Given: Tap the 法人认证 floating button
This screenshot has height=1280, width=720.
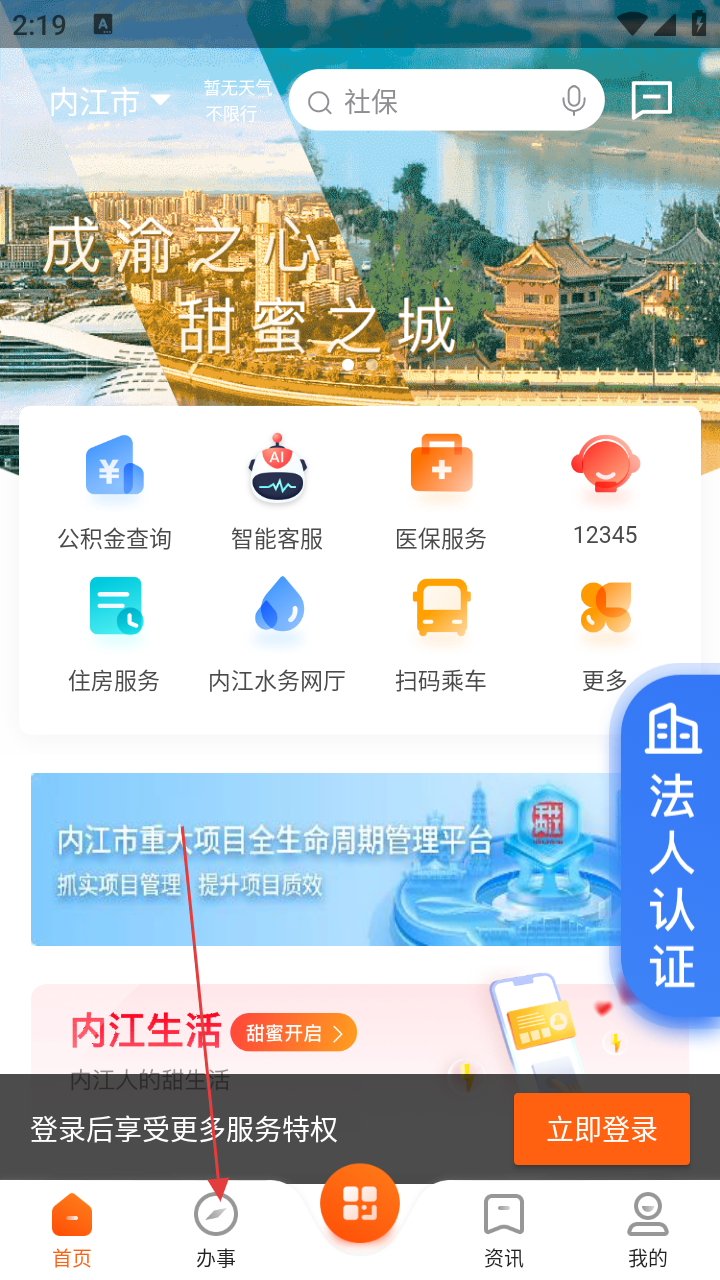Looking at the screenshot, I should pos(671,845).
